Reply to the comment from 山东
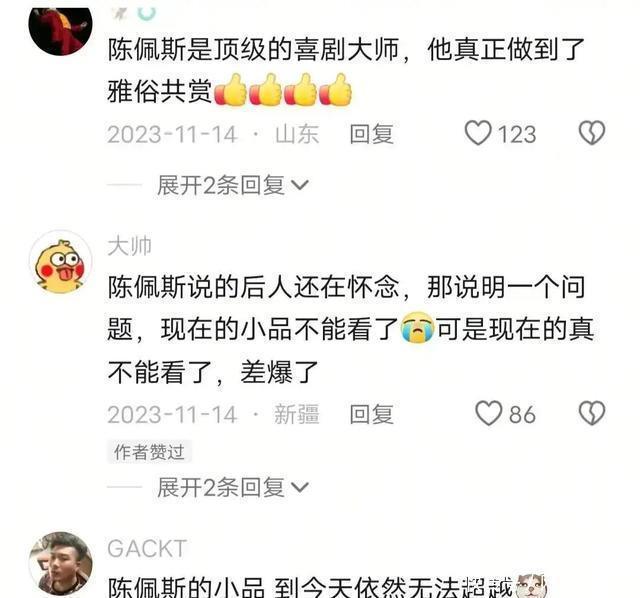The width and height of the screenshot is (640, 598). click(x=371, y=134)
